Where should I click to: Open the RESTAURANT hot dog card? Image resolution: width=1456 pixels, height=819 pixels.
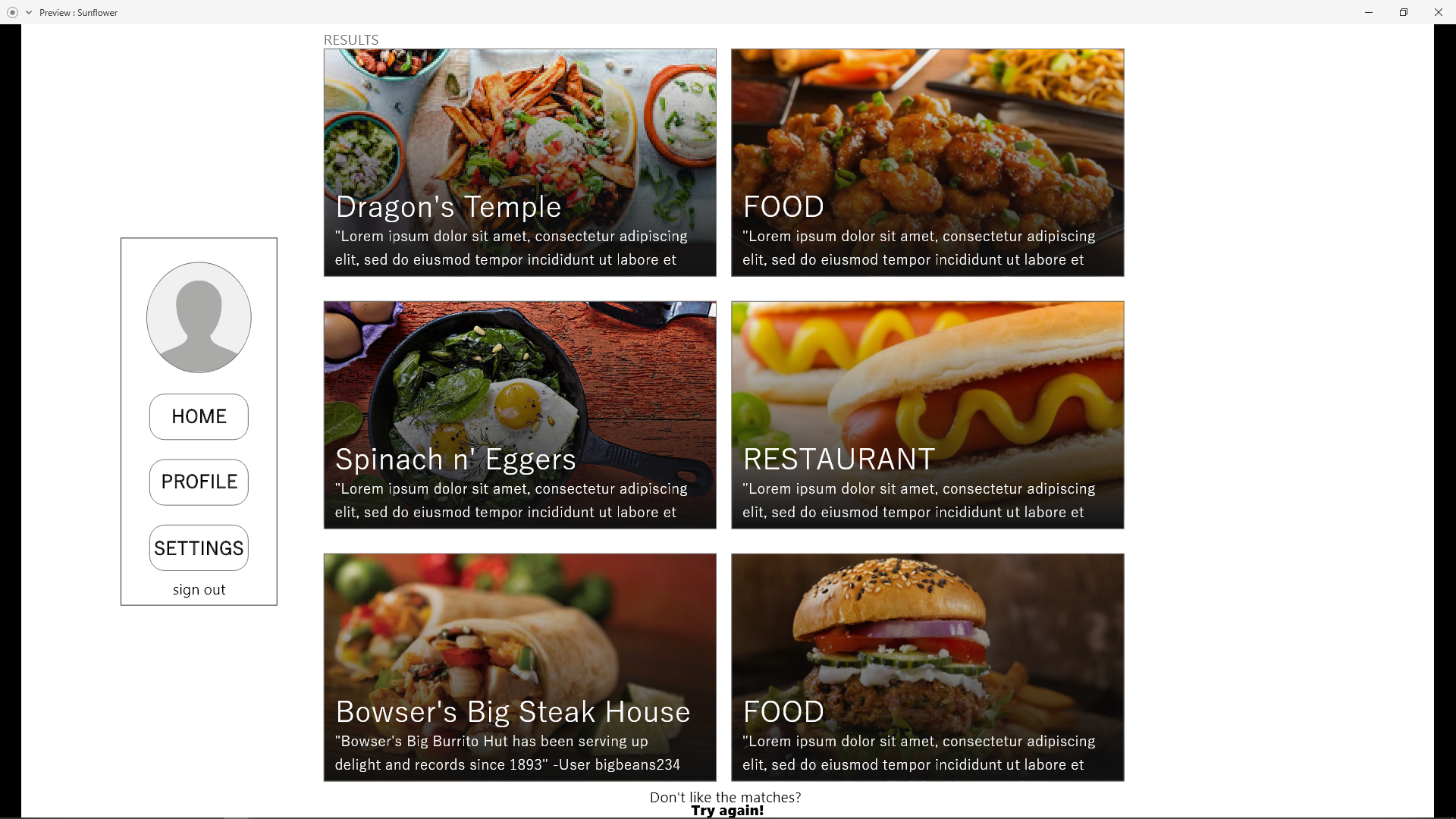[927, 415]
